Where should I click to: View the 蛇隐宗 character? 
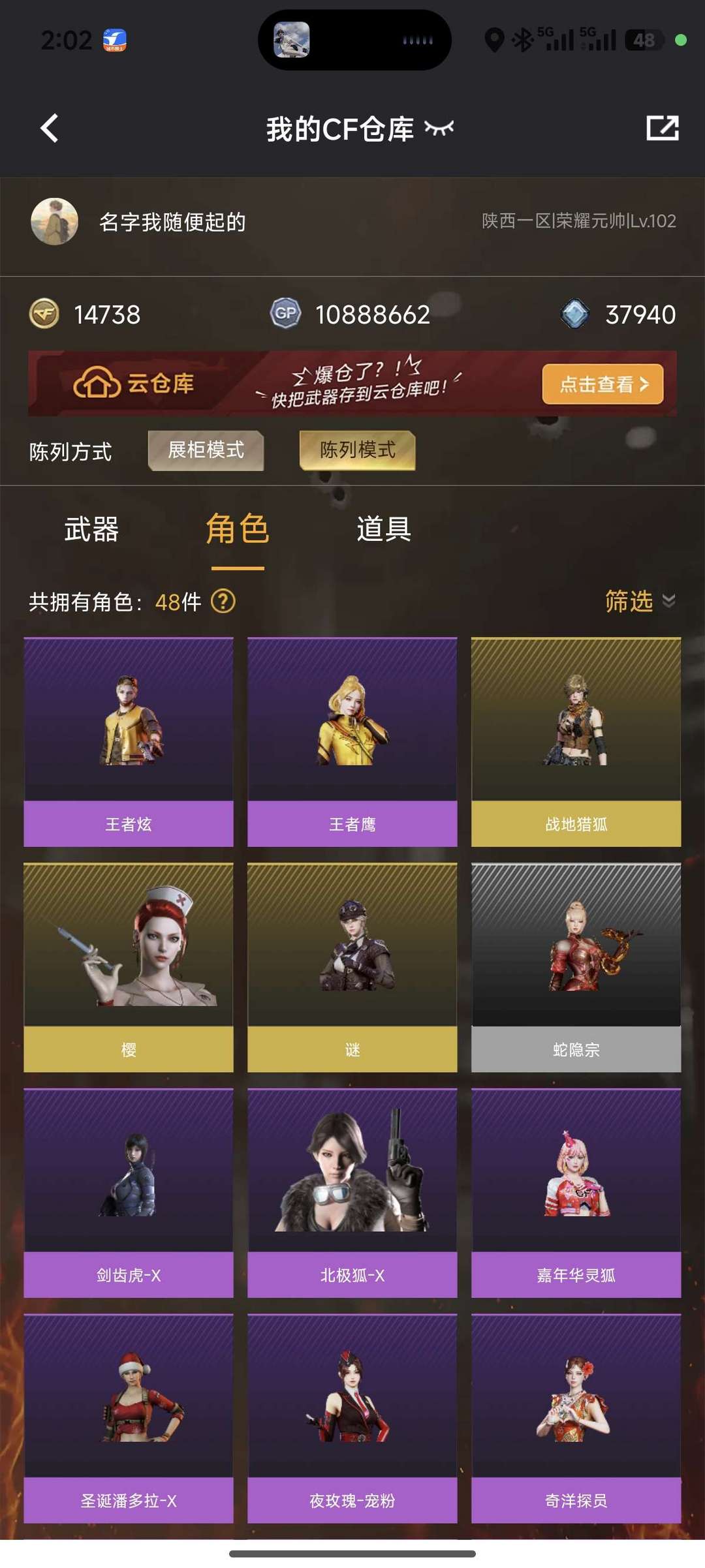[x=576, y=967]
